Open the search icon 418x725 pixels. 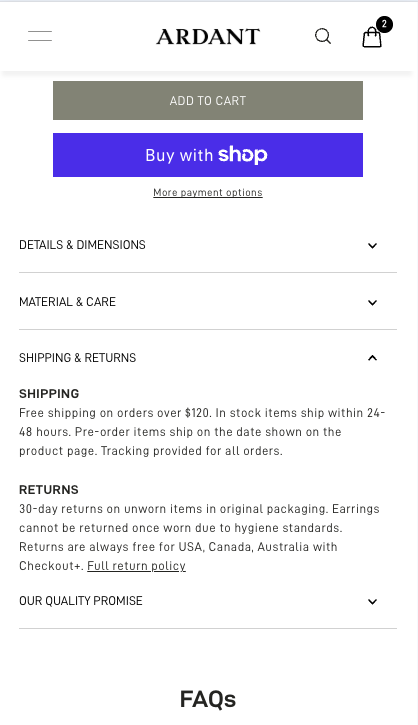pyautogui.click(x=323, y=36)
